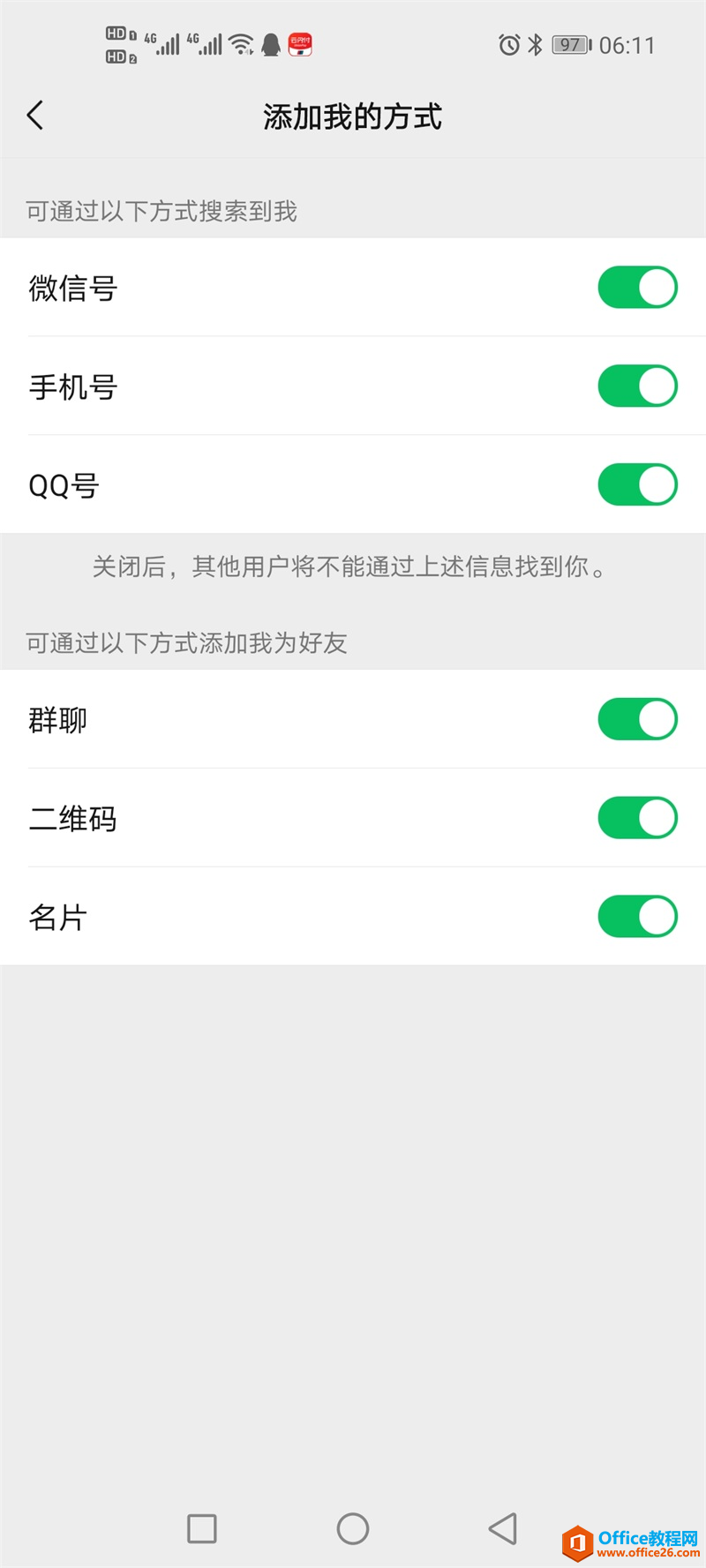The height and width of the screenshot is (1568, 706).
Task: Tap the system home circle button
Action: (x=353, y=1529)
